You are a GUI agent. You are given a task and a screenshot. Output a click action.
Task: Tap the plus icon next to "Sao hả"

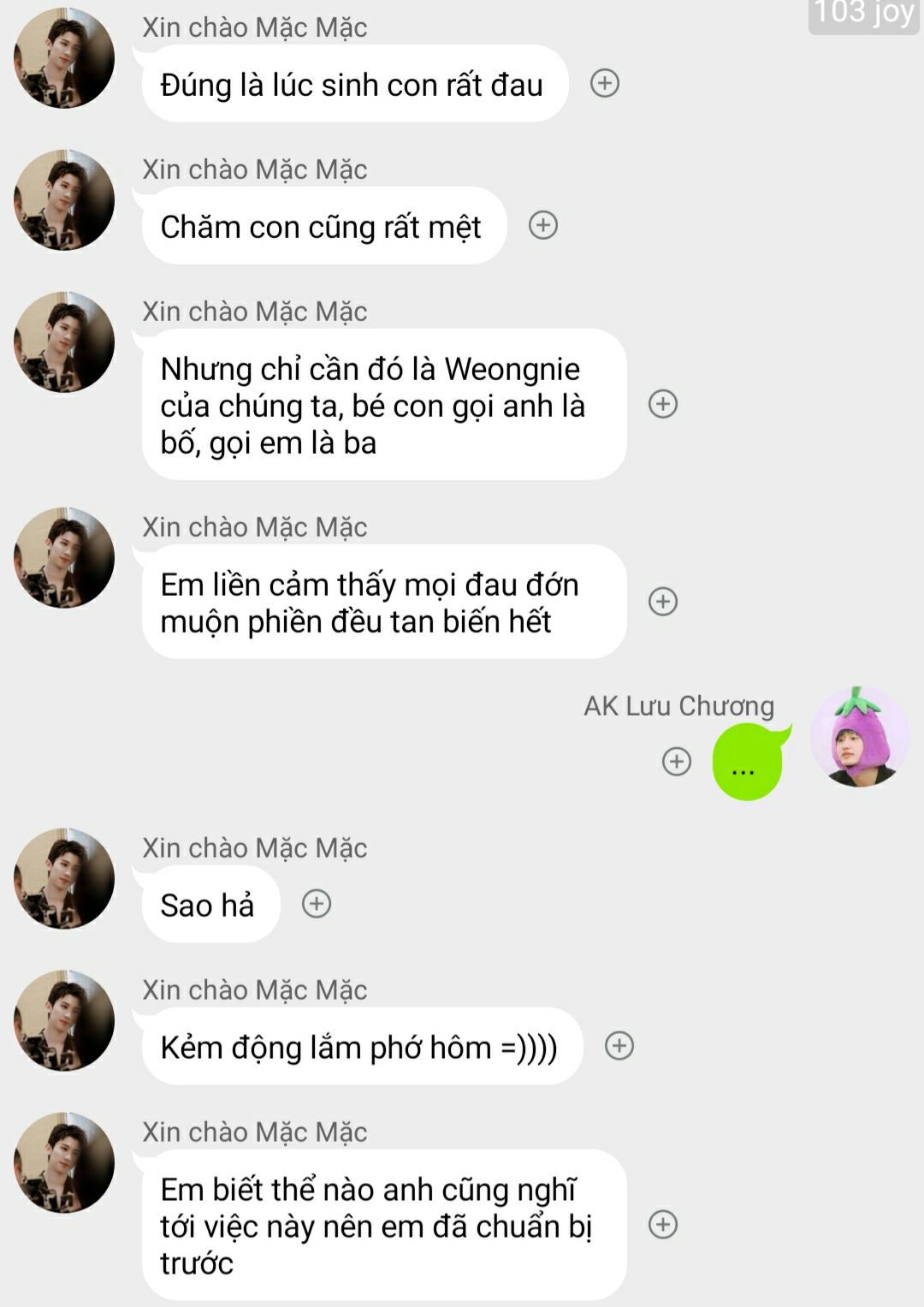click(317, 904)
